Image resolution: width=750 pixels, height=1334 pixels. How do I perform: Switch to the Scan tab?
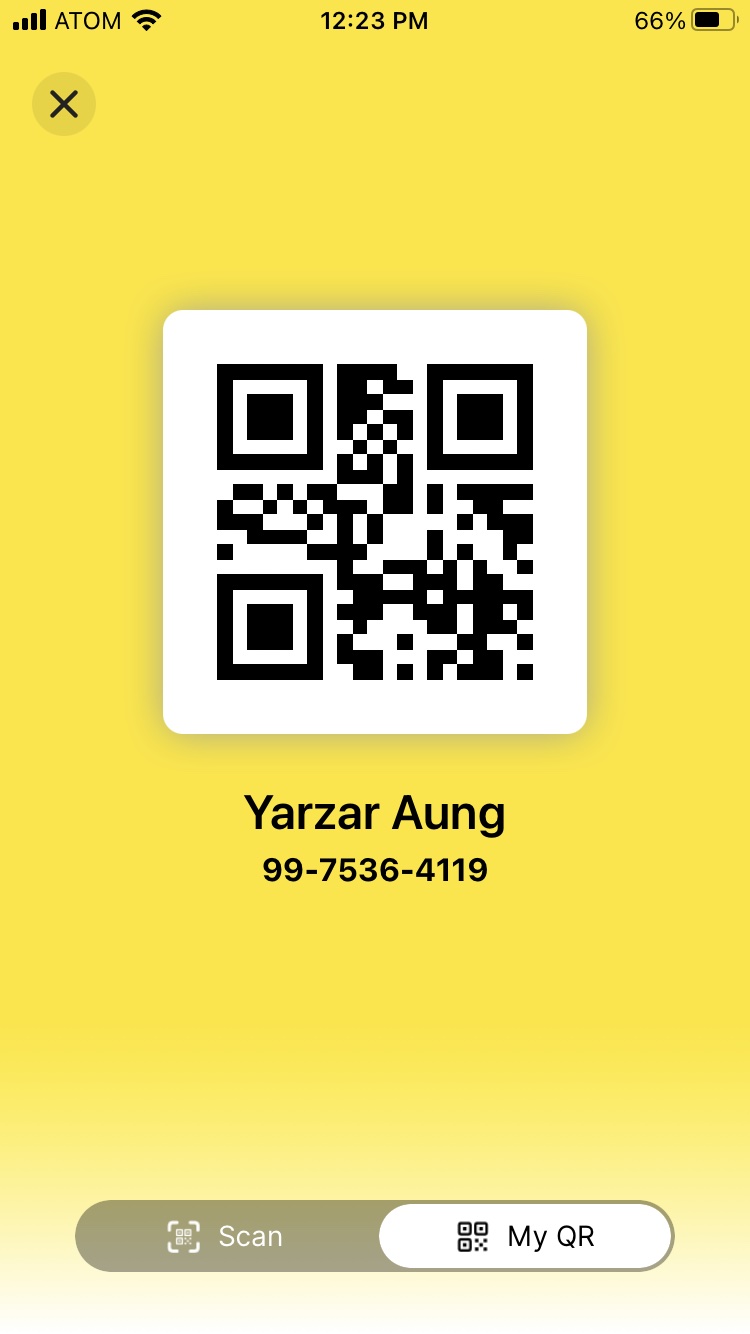pyautogui.click(x=227, y=1236)
